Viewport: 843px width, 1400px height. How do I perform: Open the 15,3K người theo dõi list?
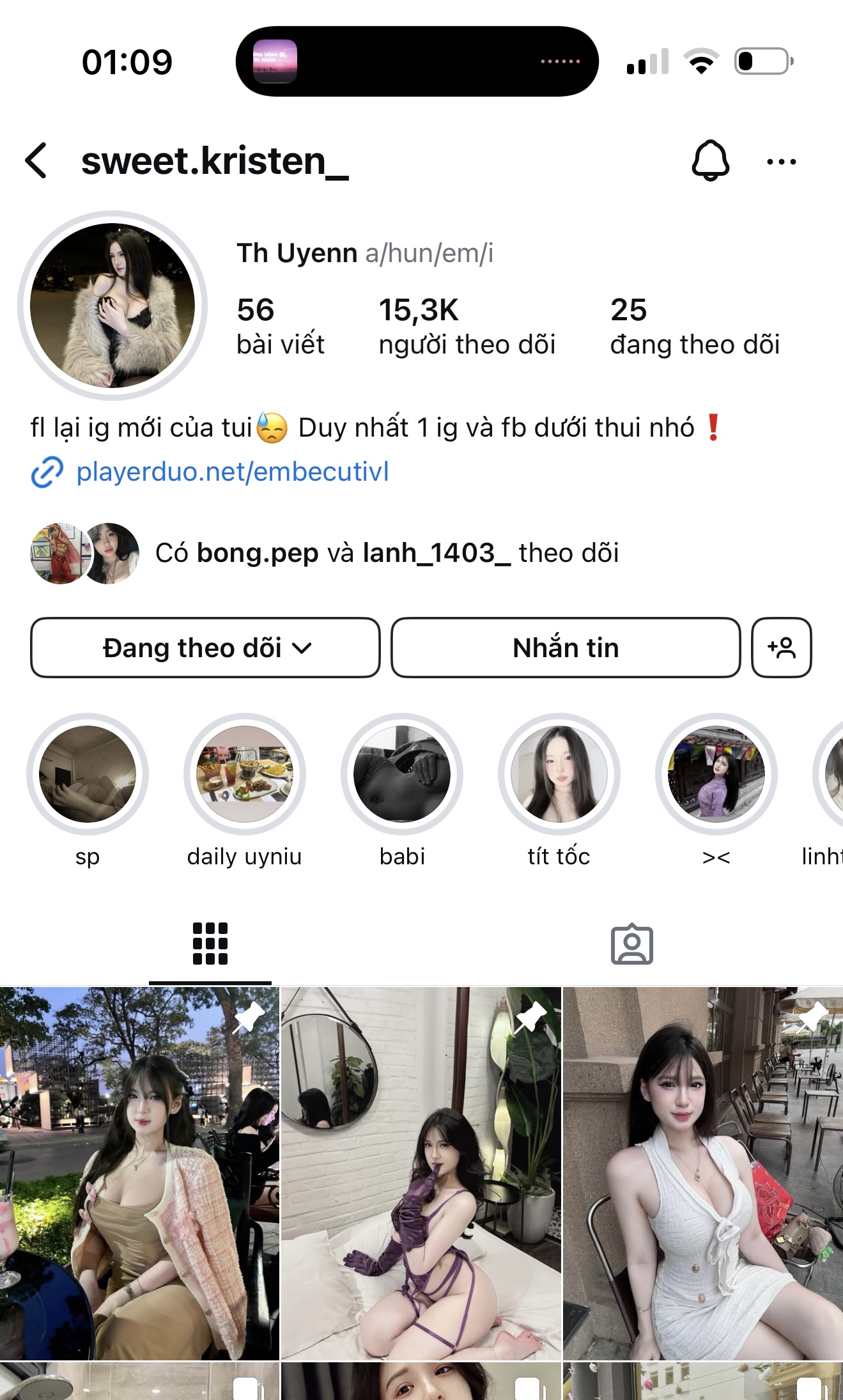pos(467,326)
